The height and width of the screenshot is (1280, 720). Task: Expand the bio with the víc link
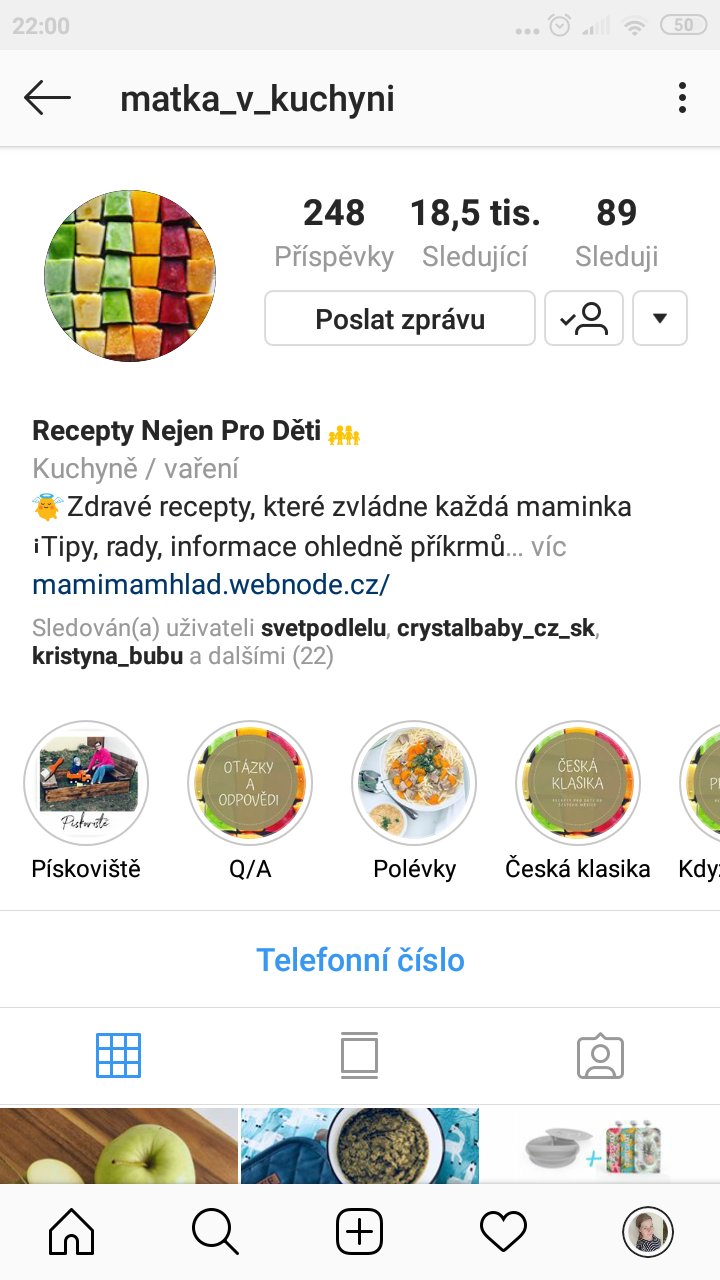(x=549, y=547)
